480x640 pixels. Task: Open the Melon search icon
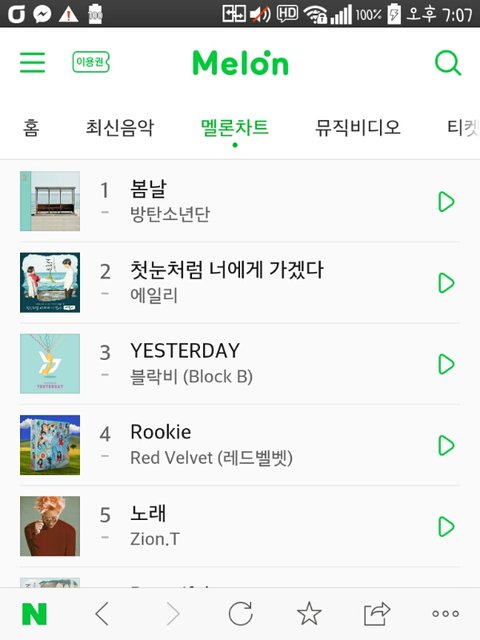448,63
